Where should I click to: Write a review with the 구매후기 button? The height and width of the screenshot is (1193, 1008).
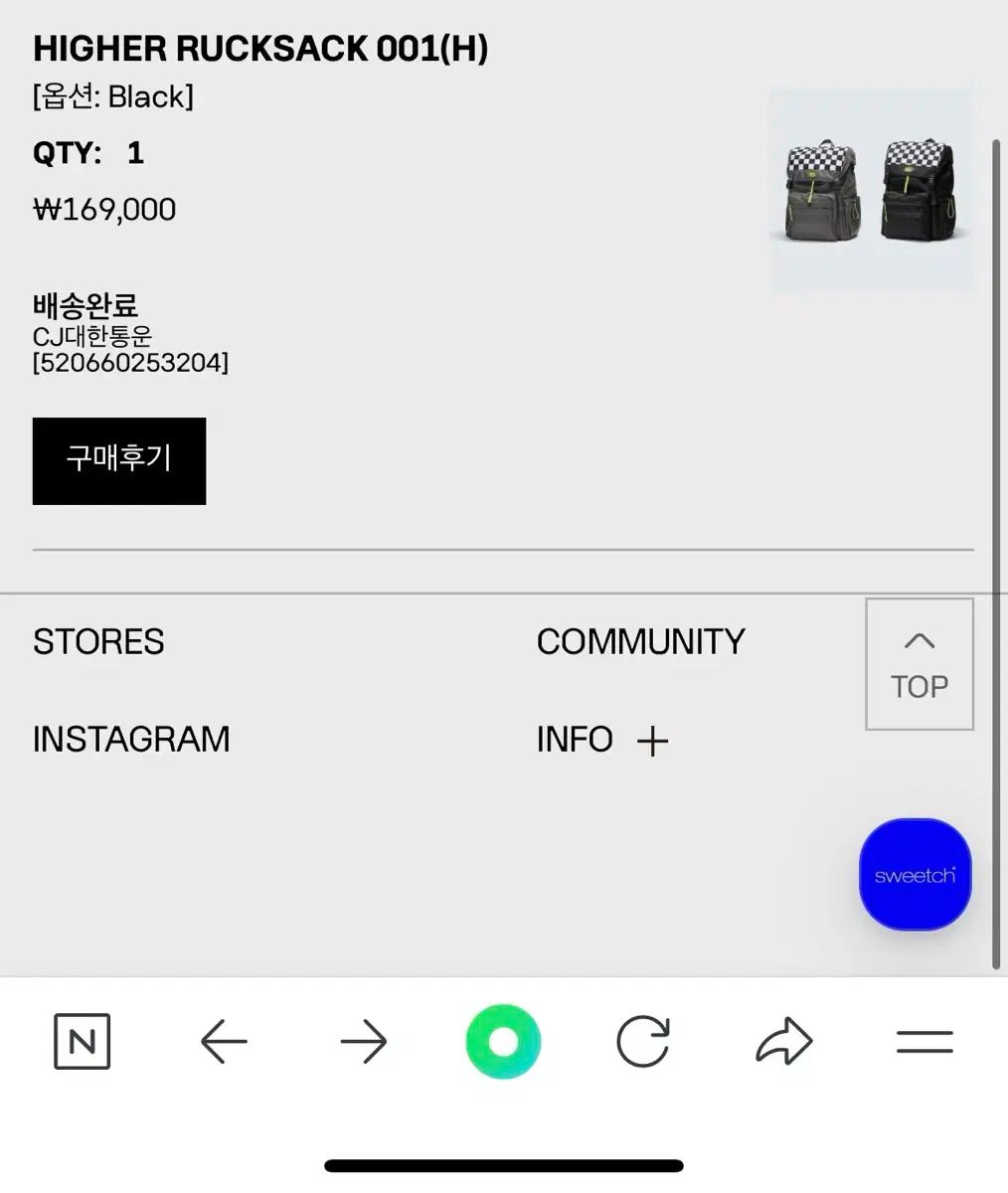click(x=119, y=460)
